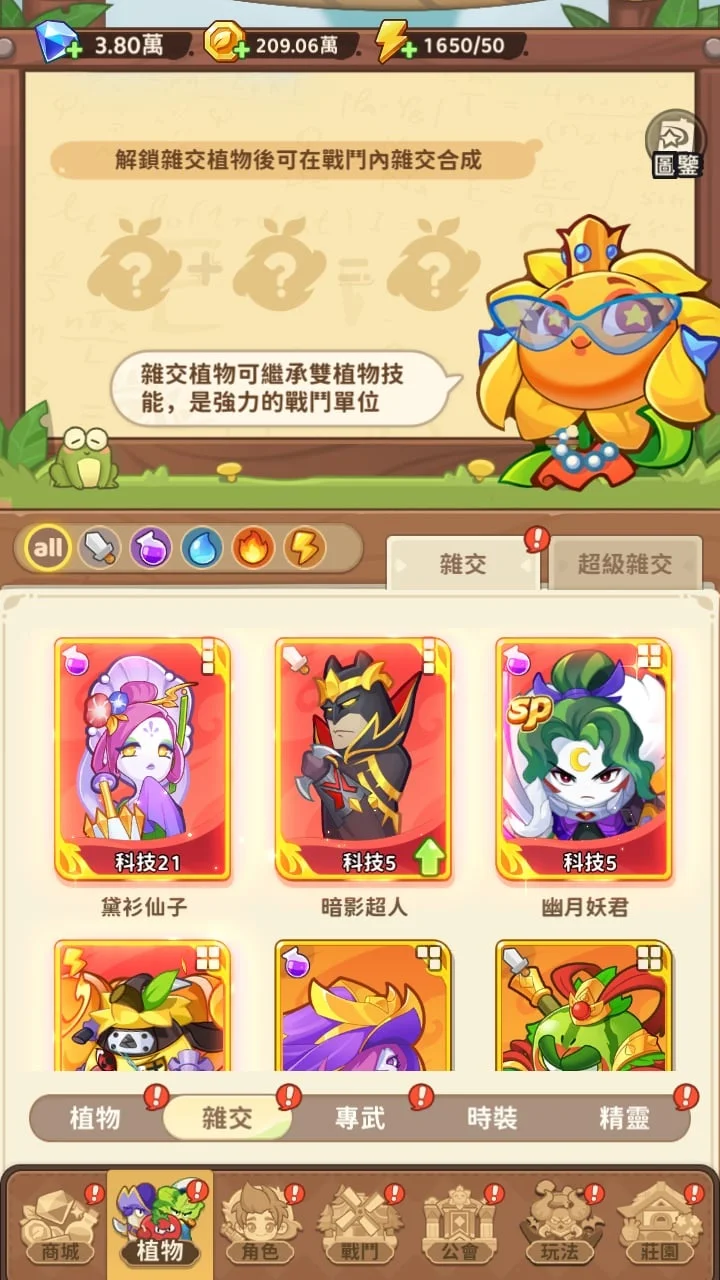Screen dimensions: 720x1280
Task: Filter by the lightning element
Action: coord(304,548)
